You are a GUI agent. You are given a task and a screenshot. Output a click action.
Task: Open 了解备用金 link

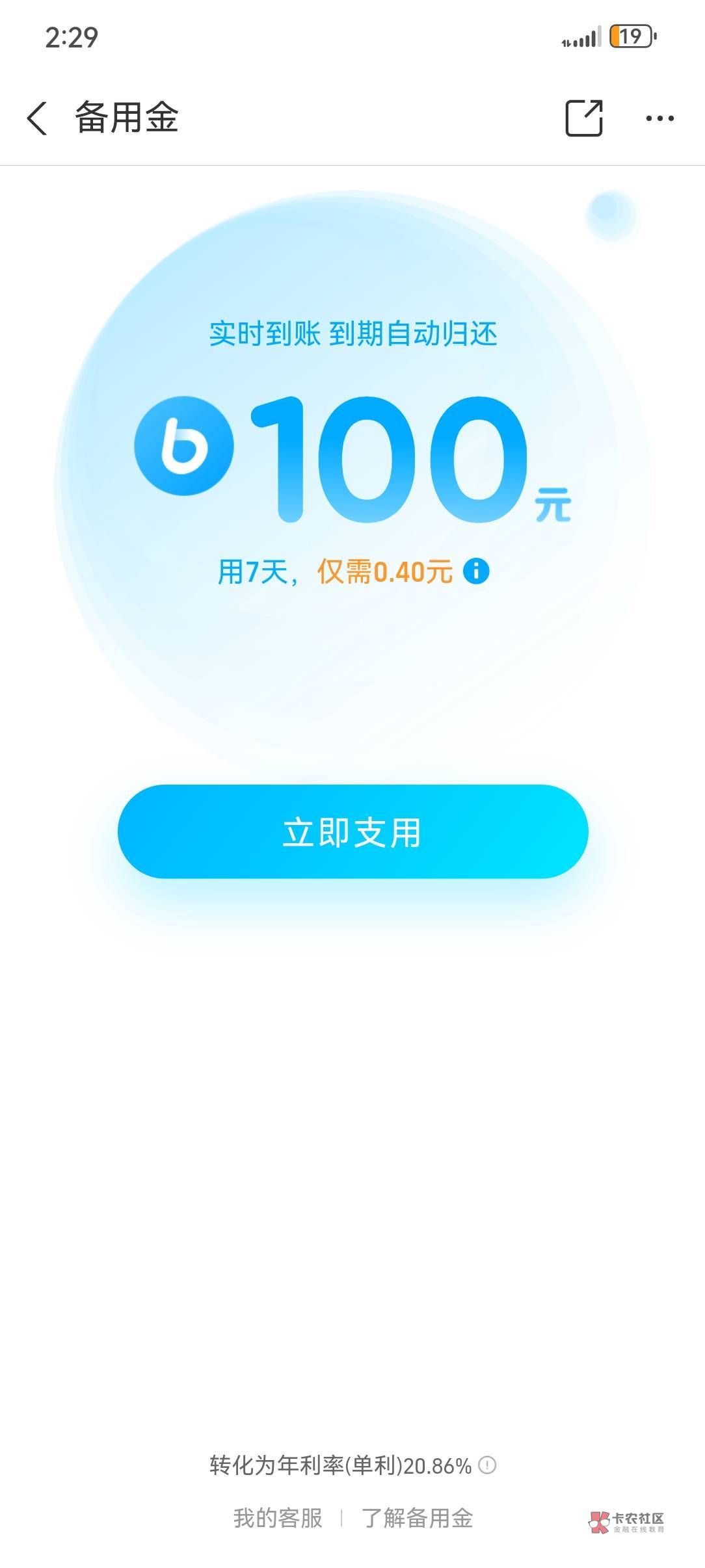417,1518
